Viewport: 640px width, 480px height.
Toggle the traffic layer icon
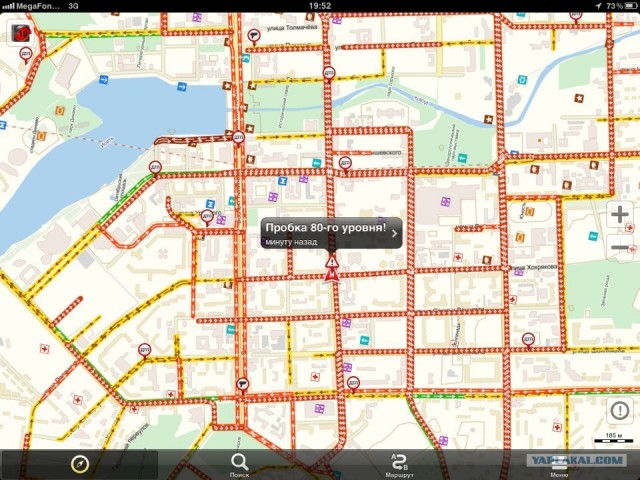coord(20,32)
